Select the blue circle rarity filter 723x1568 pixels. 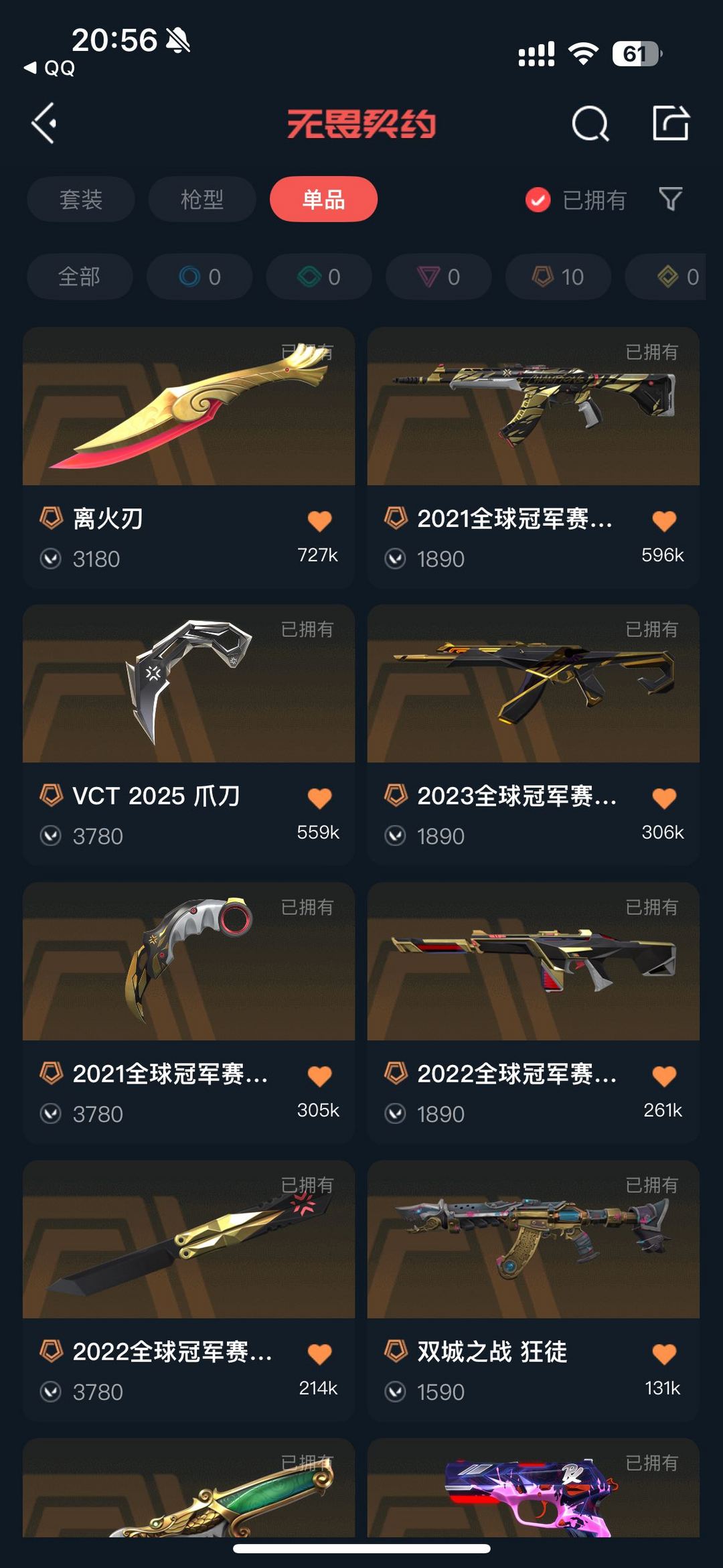(x=198, y=277)
